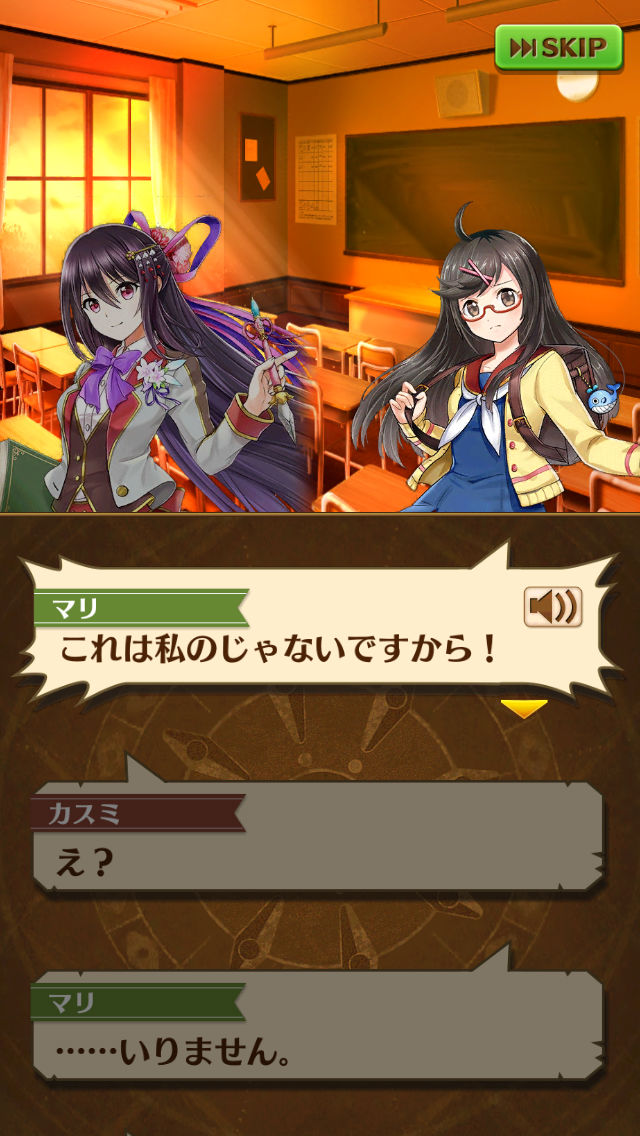640x1136 pixels.
Task: Skip the story scene with SKIP button
Action: coord(558,47)
